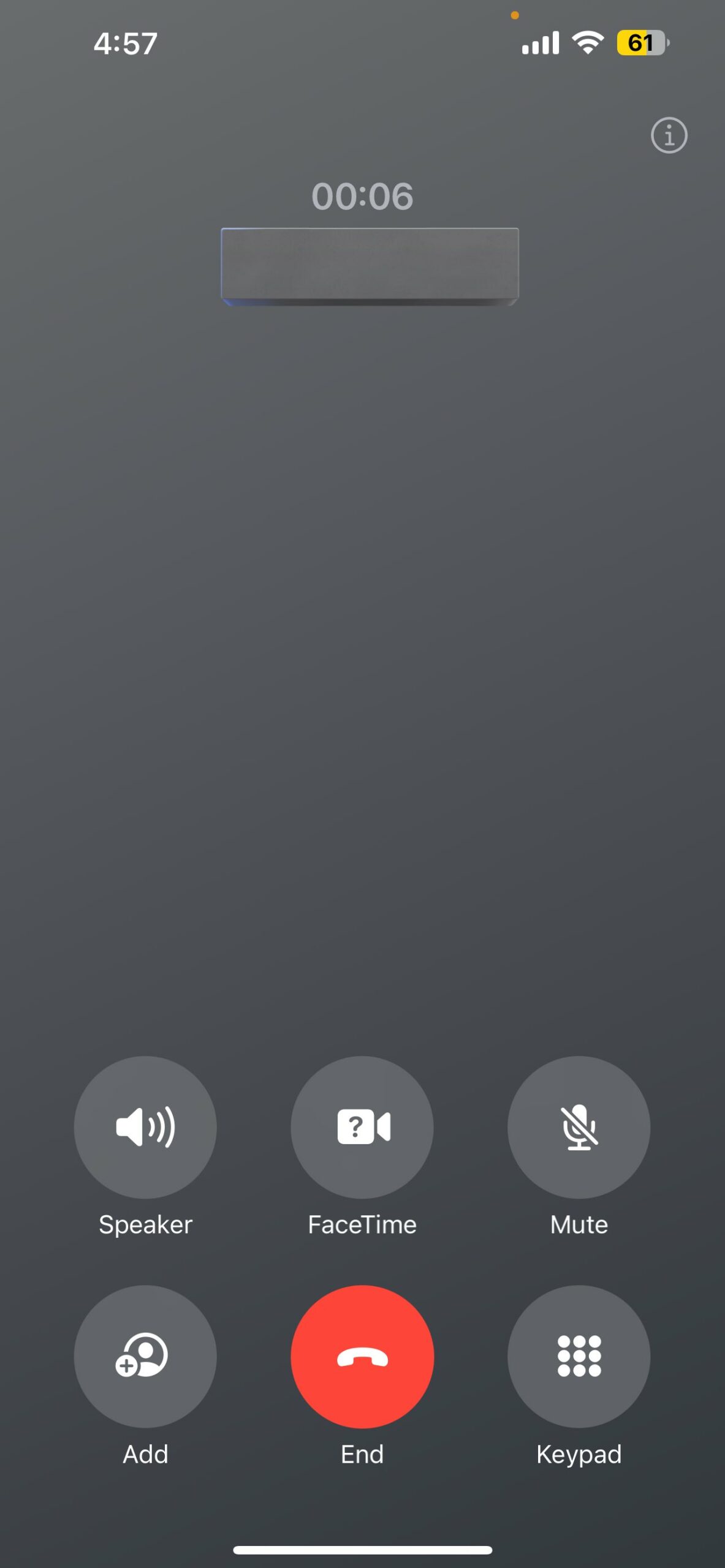Switch the call to FaceTime

coord(362,1127)
